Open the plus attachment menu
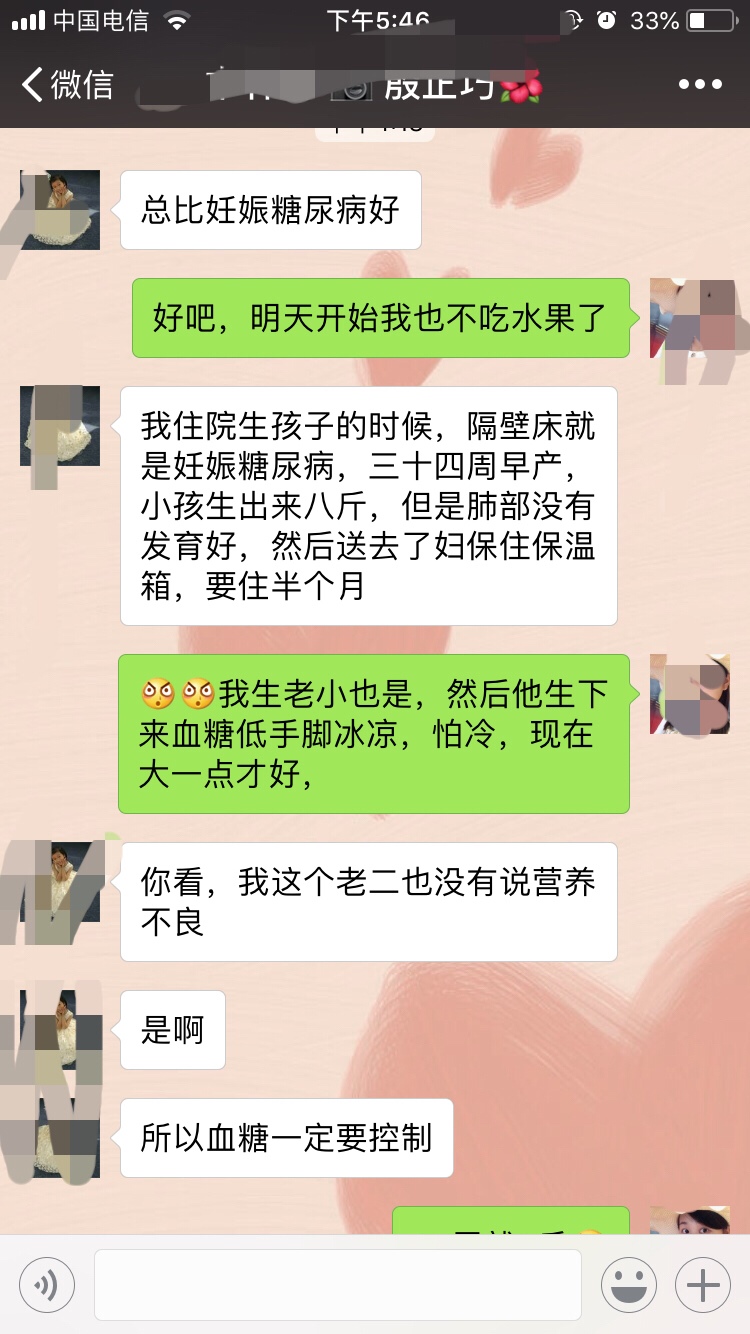 coord(703,1284)
